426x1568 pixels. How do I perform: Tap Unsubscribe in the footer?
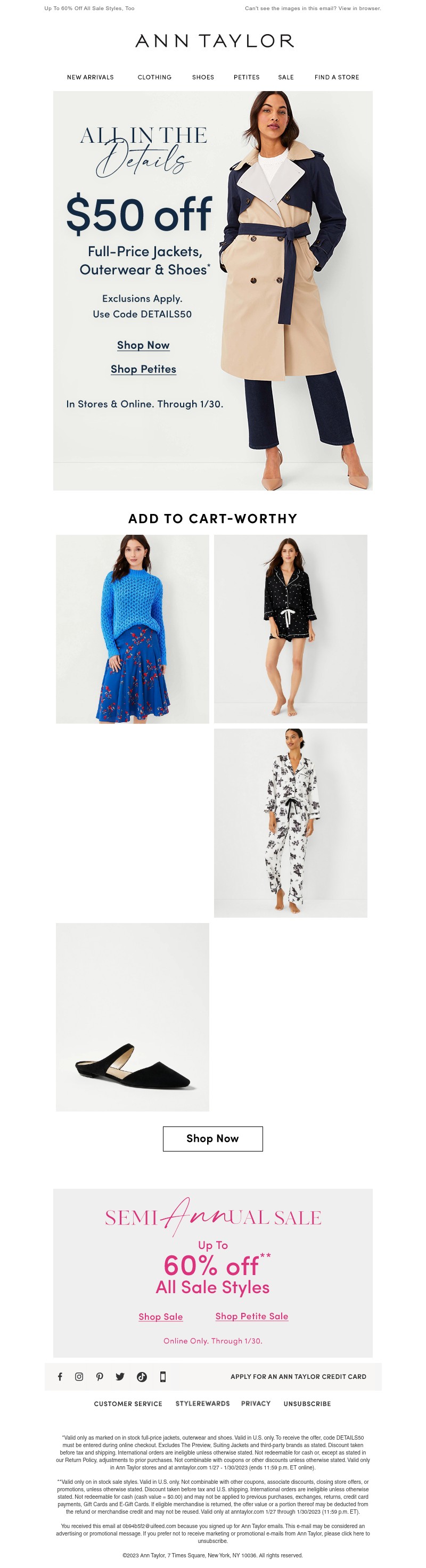coord(307,1403)
